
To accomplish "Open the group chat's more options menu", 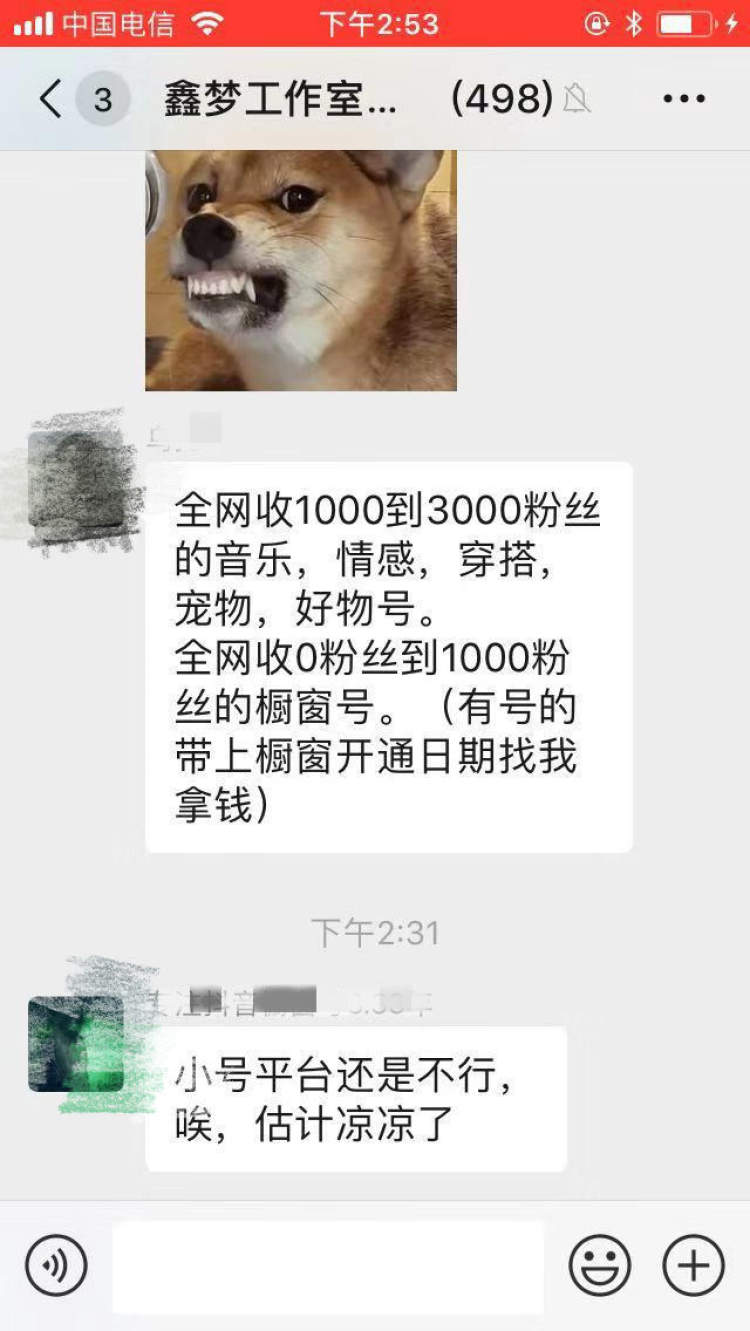I will 684,99.
